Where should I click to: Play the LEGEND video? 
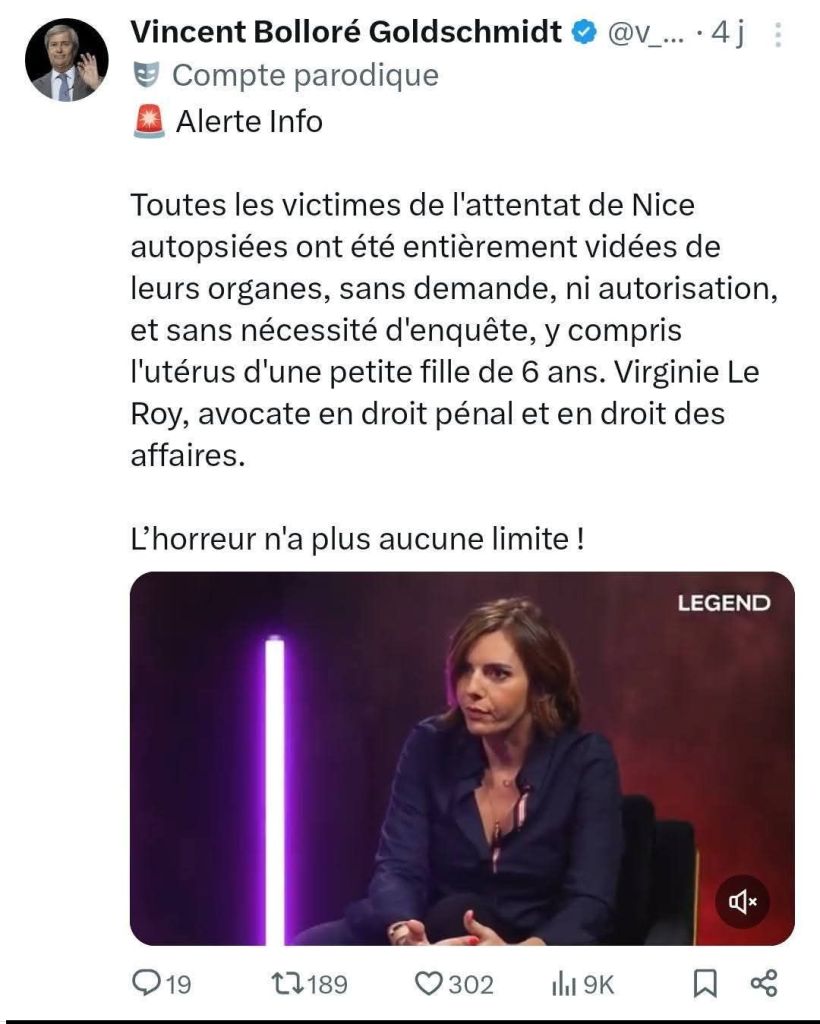pyautogui.click(x=462, y=758)
